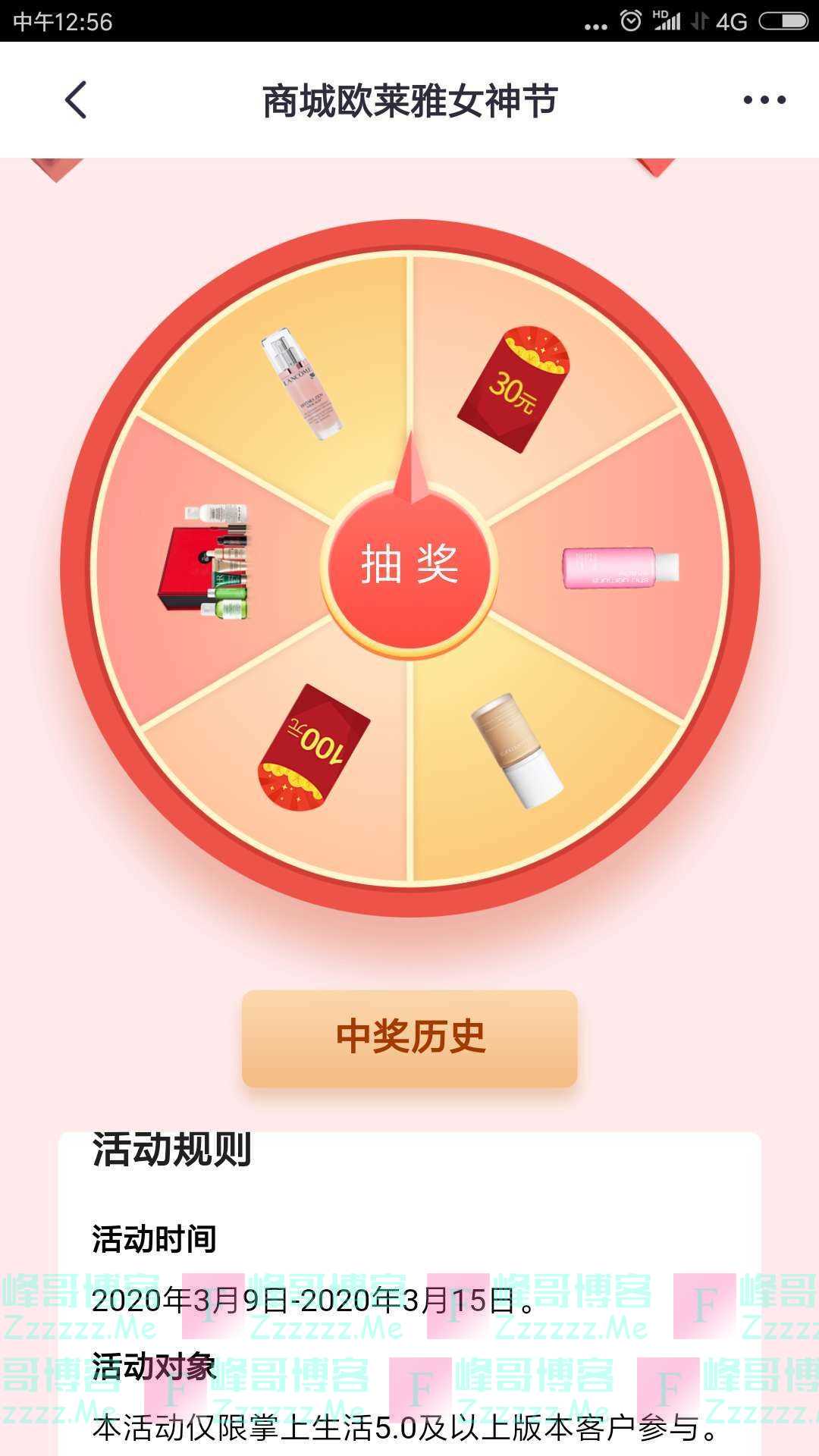Open the three-dot overflow menu
Screen dimensions: 819x1456
click(764, 100)
